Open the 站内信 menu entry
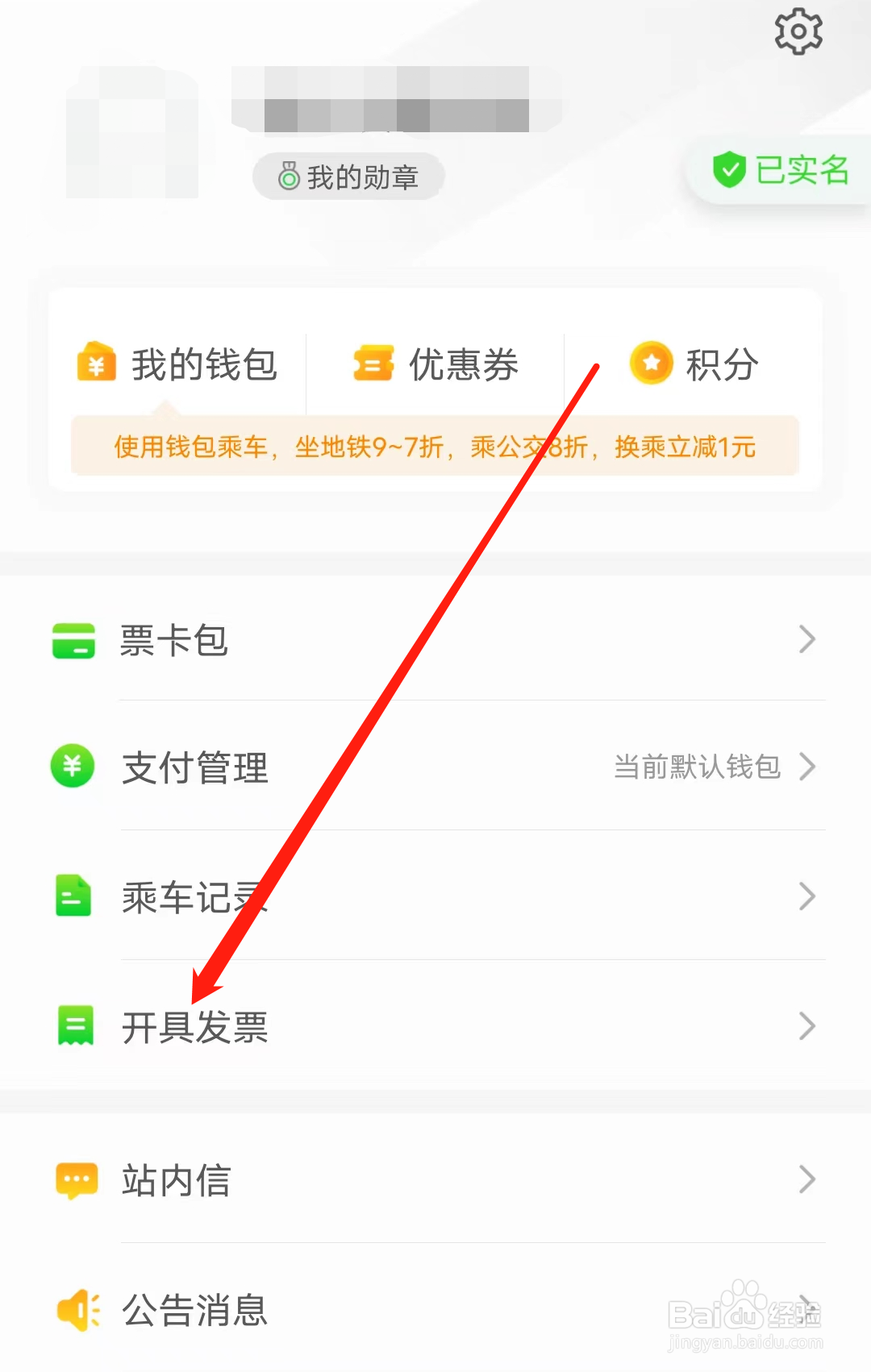The image size is (871, 1372). click(x=177, y=1179)
